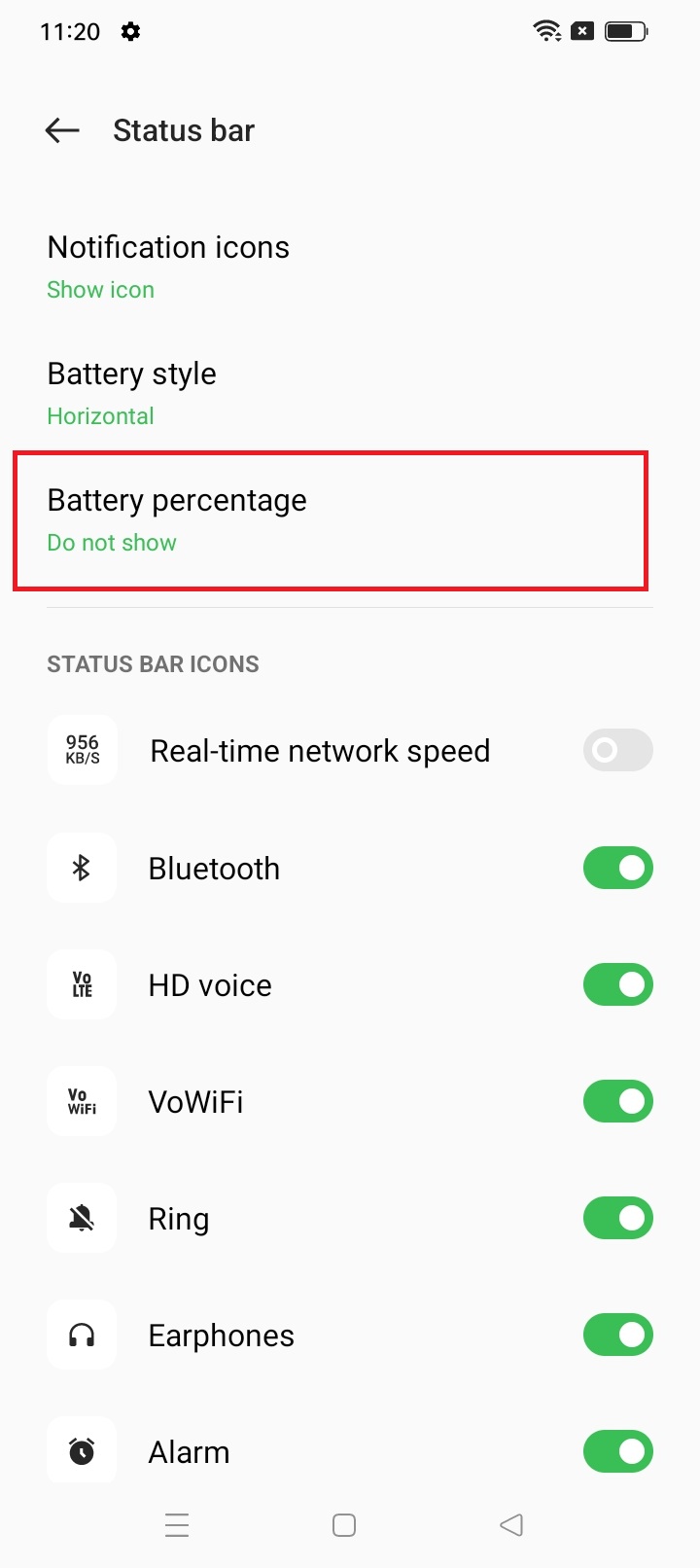Disable the Alarm status icon
Image resolution: width=700 pixels, height=1568 pixels.
coord(617,1451)
